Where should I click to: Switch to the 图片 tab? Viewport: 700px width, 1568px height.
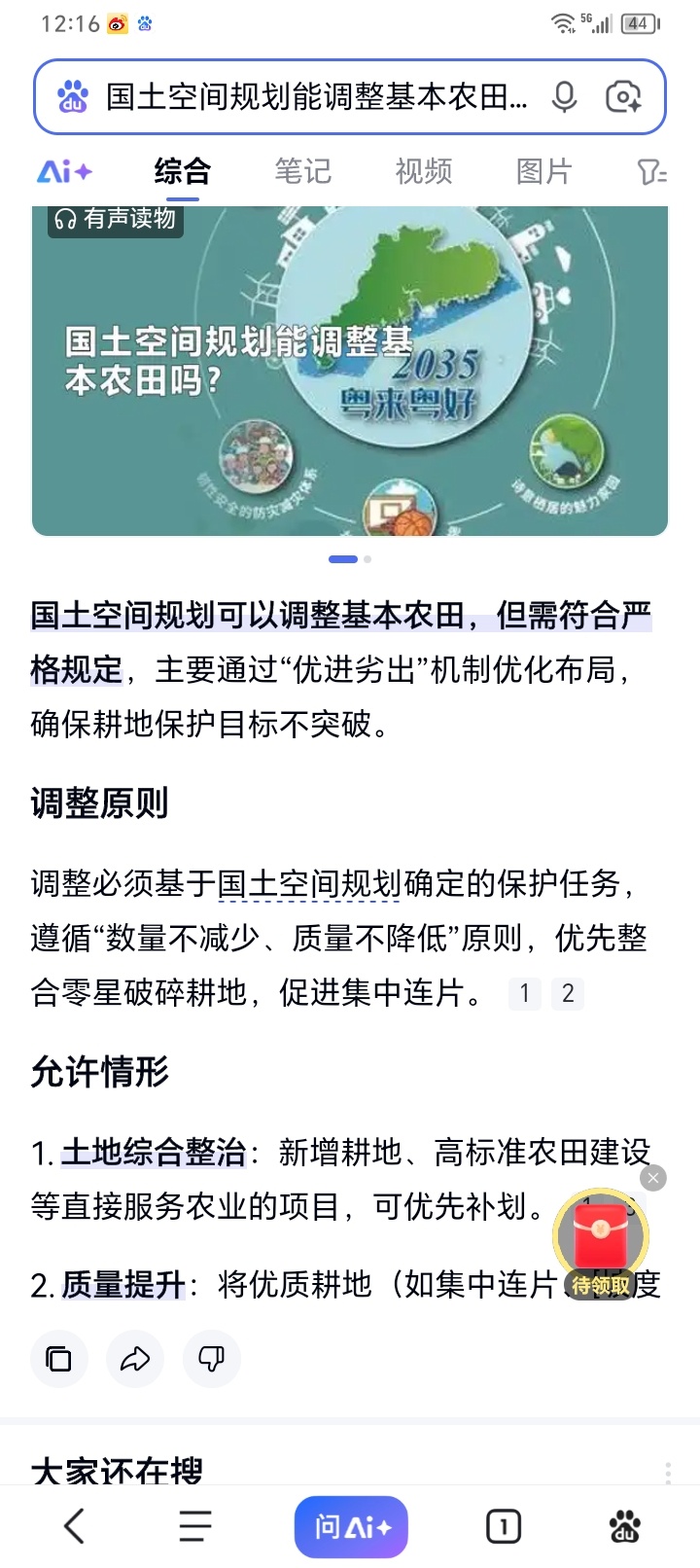click(543, 172)
